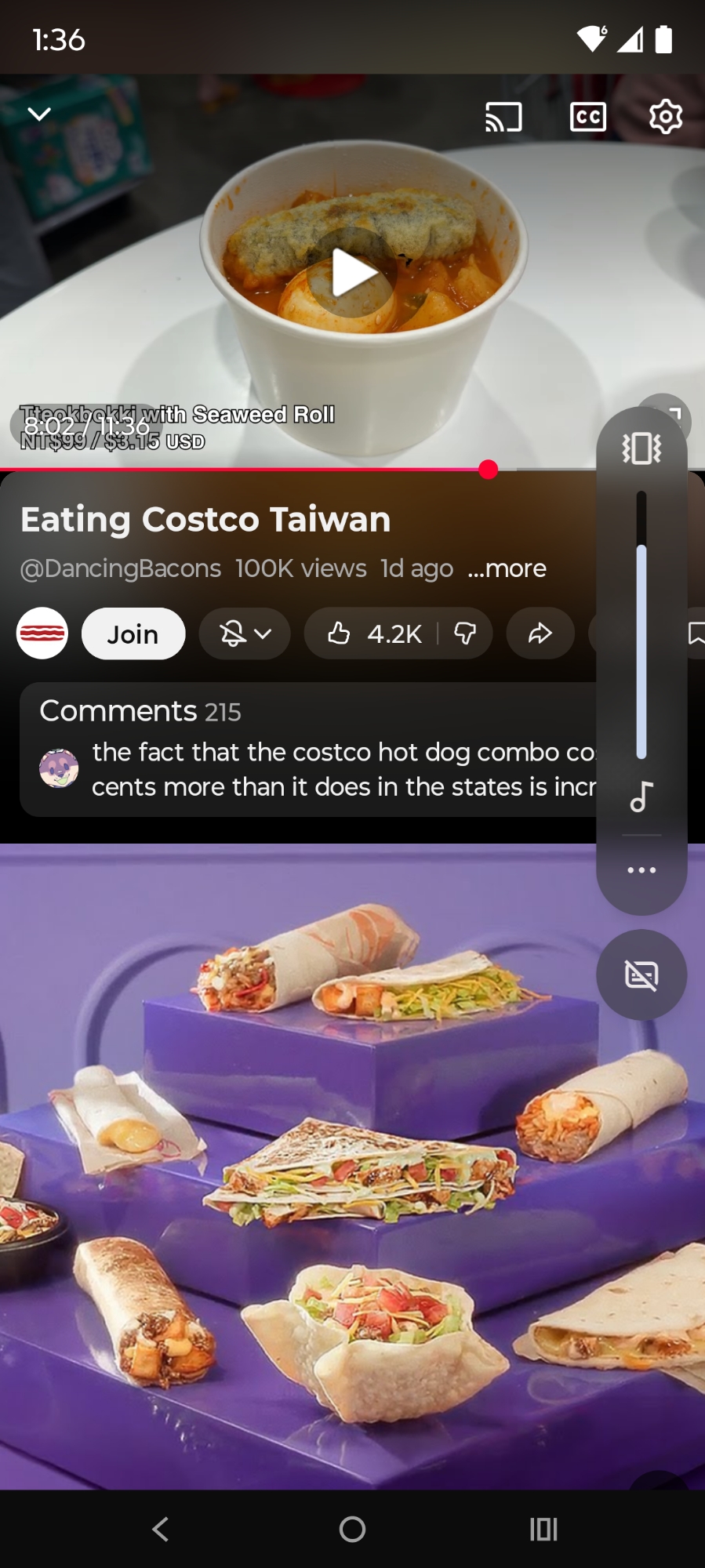
Task: Toggle Live Caption
Action: [641, 975]
